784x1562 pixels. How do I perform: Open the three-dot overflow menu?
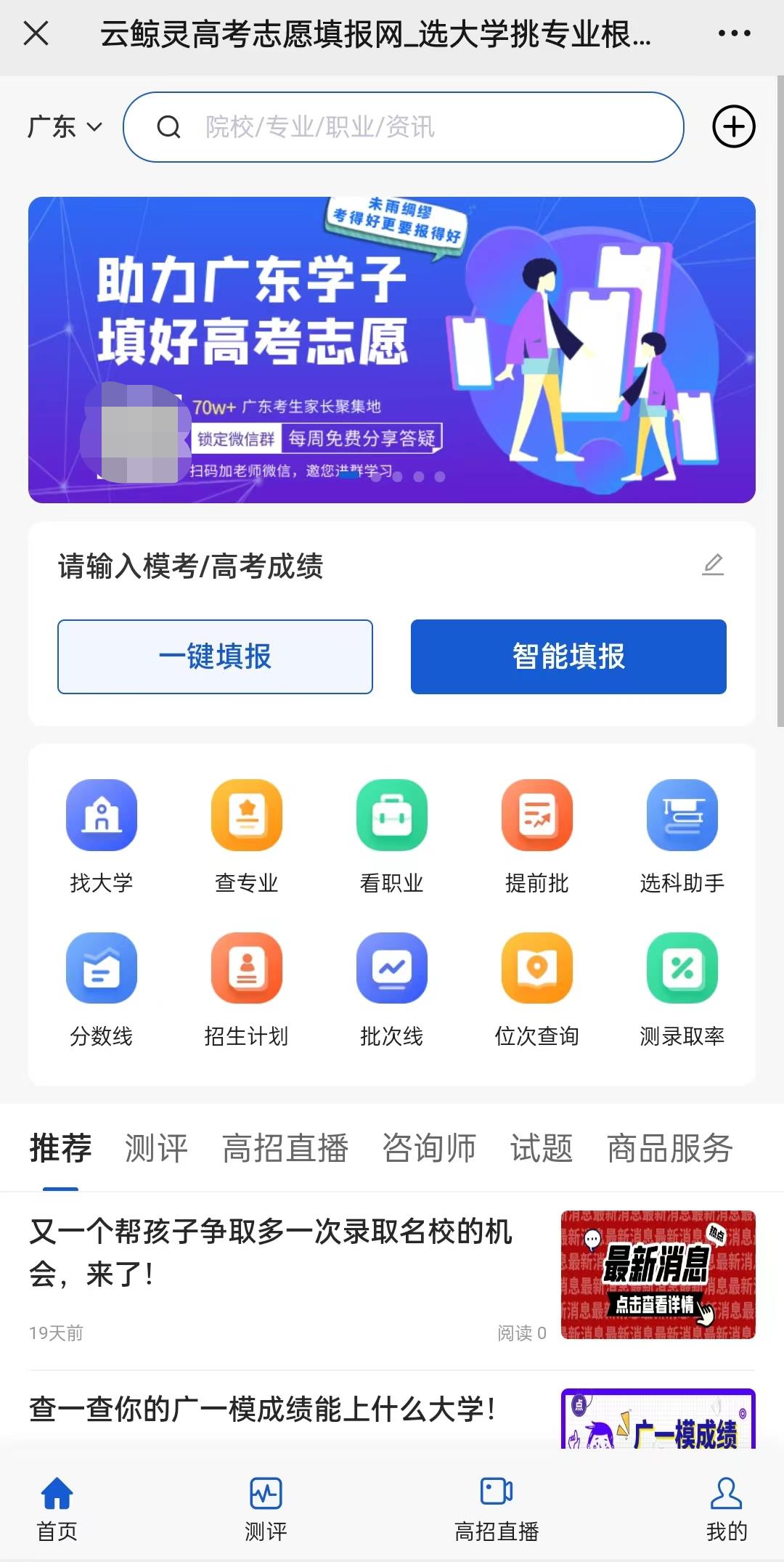[x=734, y=33]
